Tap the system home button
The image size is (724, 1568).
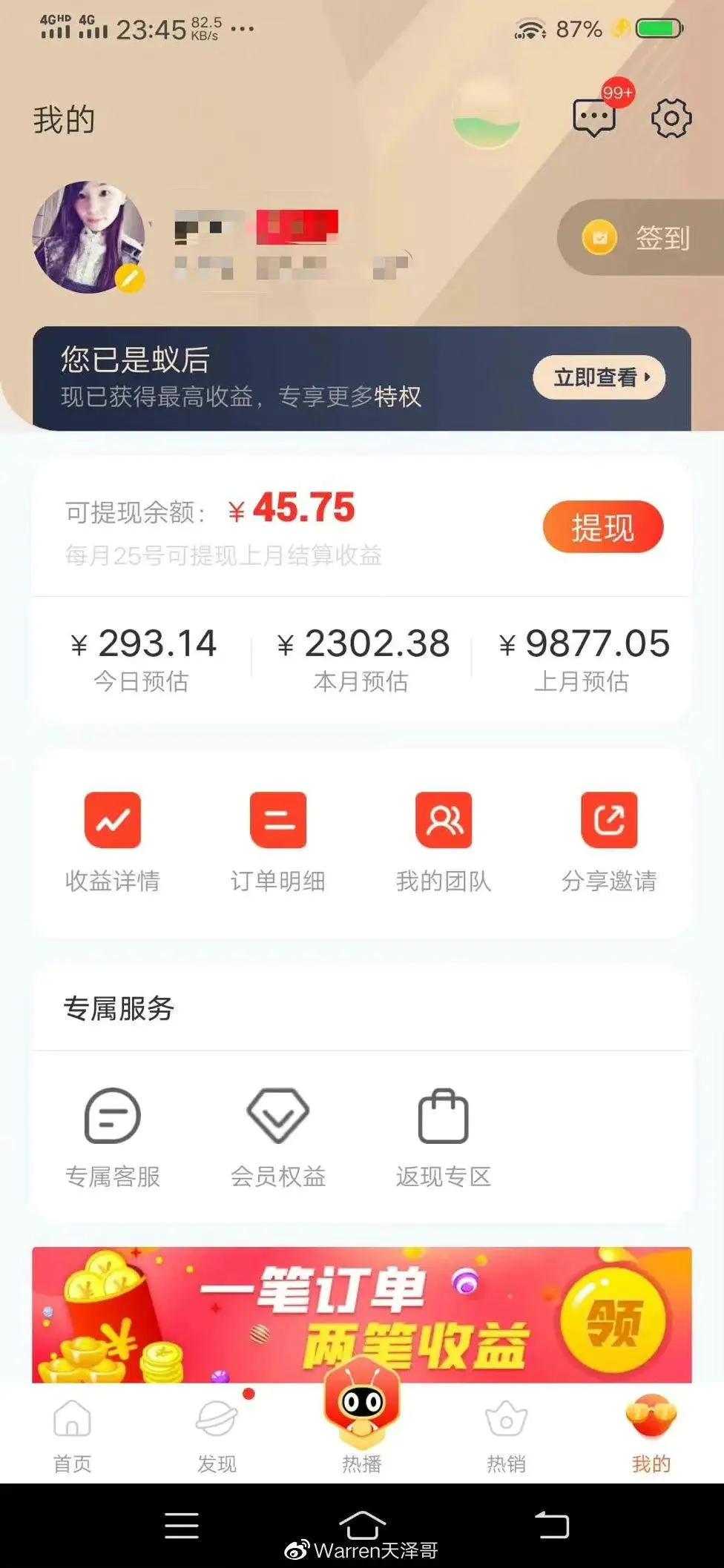362,1525
